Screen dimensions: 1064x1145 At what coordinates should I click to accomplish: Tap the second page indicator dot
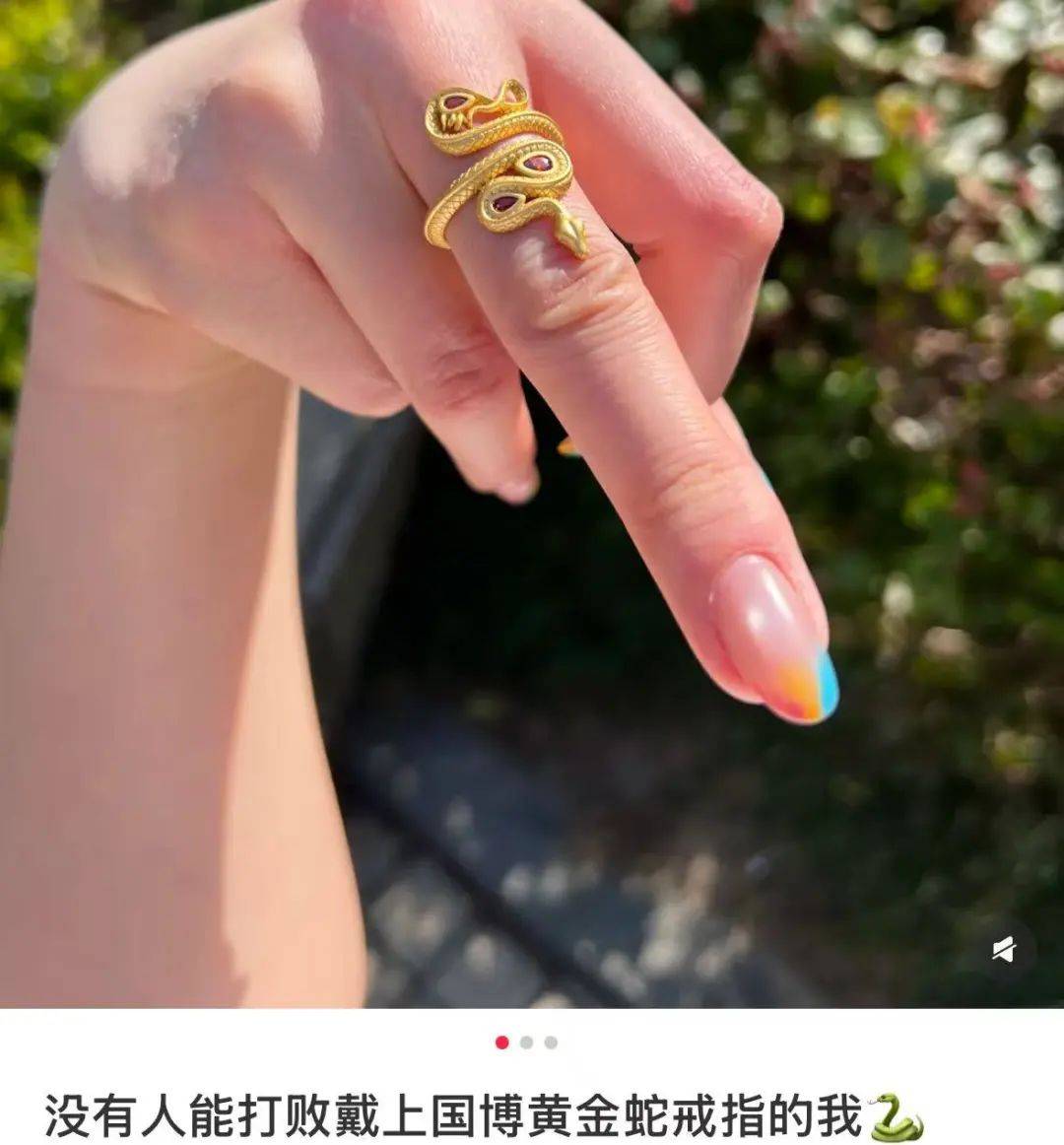527,1043
